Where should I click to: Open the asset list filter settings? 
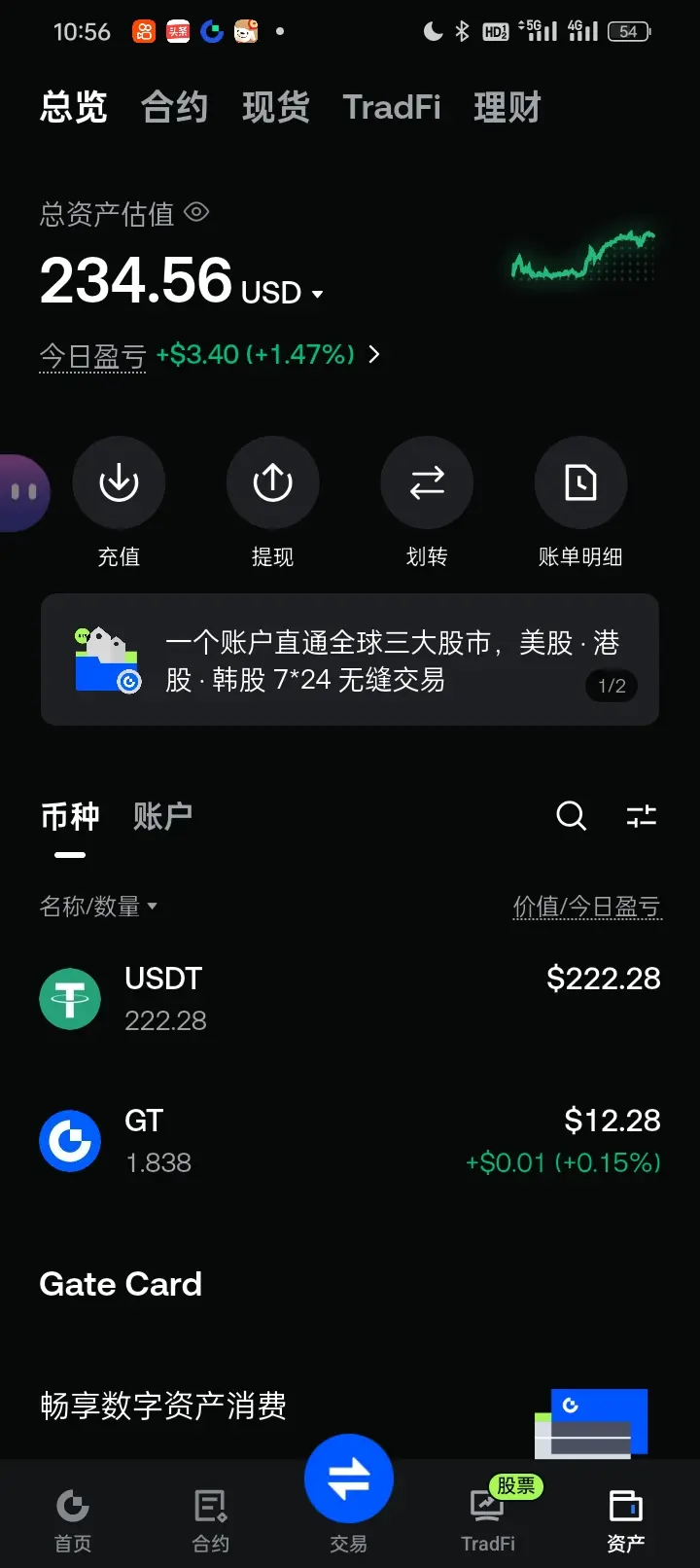(641, 815)
